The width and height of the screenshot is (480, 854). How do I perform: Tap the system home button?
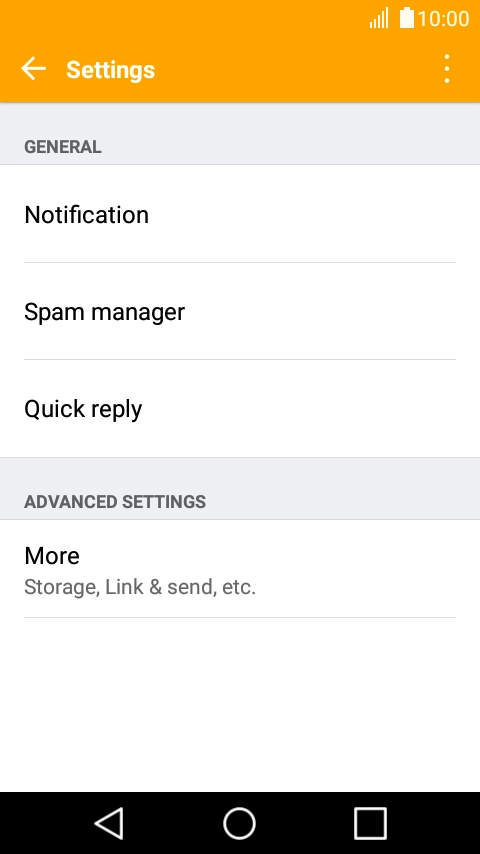tap(240, 823)
